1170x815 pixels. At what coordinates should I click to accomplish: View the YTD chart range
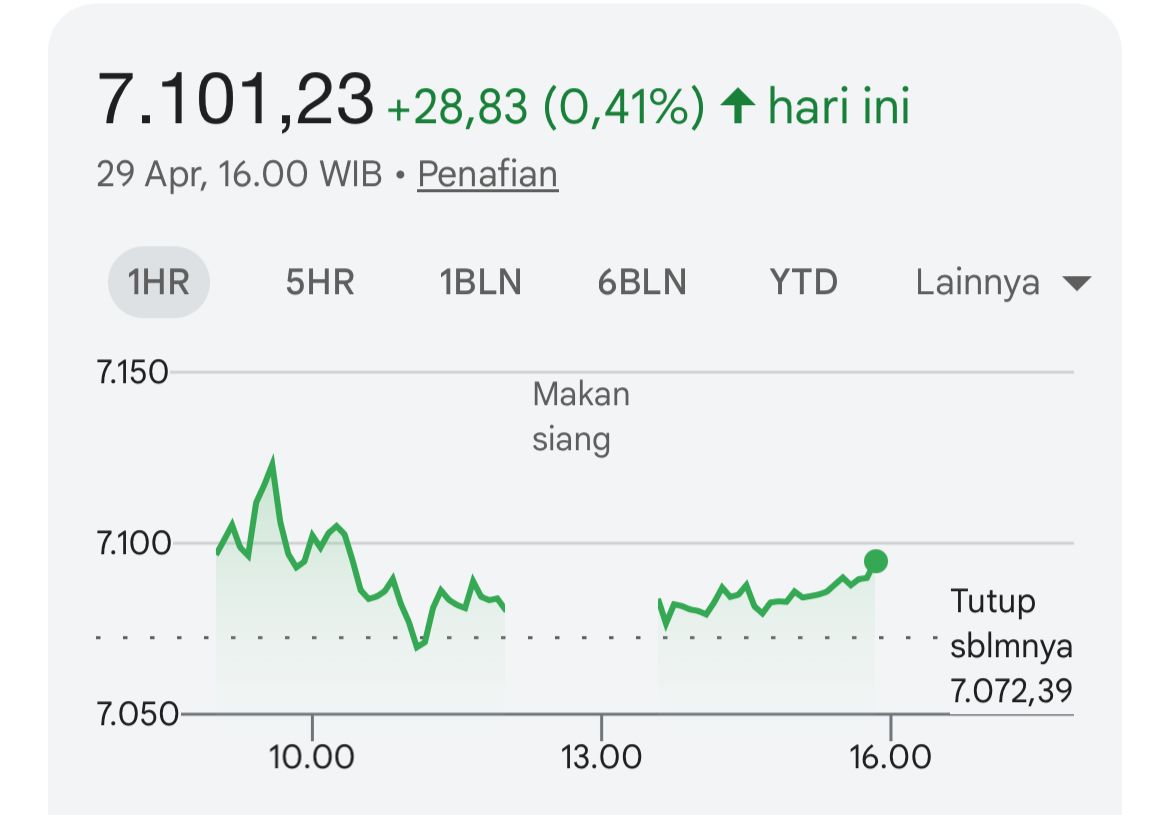[x=803, y=283]
